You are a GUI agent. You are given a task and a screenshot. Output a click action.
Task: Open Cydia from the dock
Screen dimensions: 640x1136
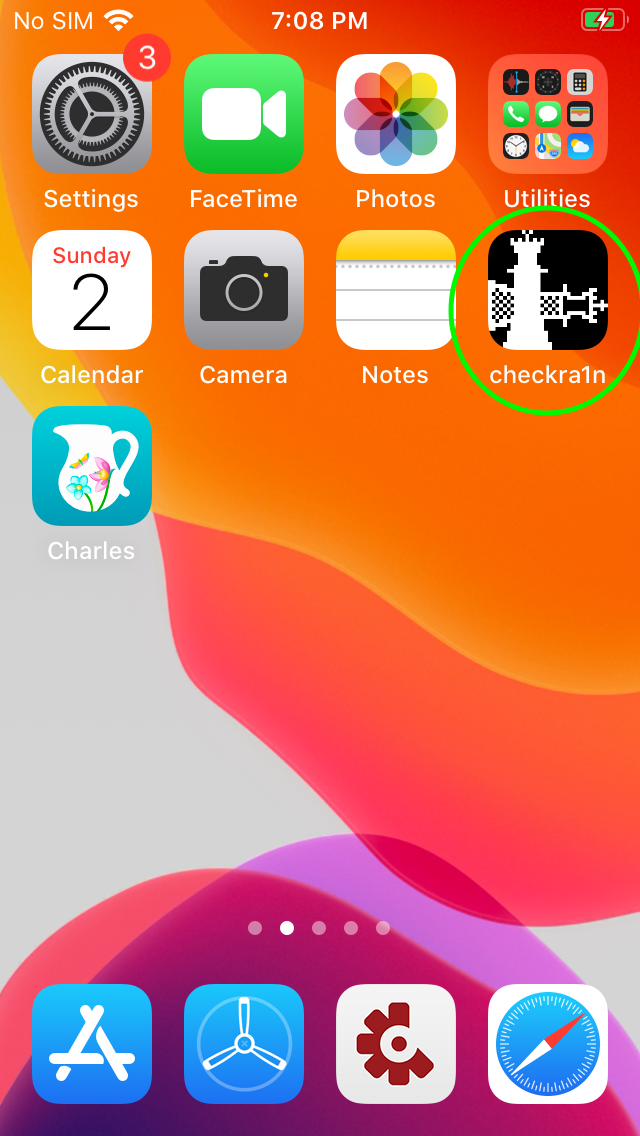(396, 1044)
